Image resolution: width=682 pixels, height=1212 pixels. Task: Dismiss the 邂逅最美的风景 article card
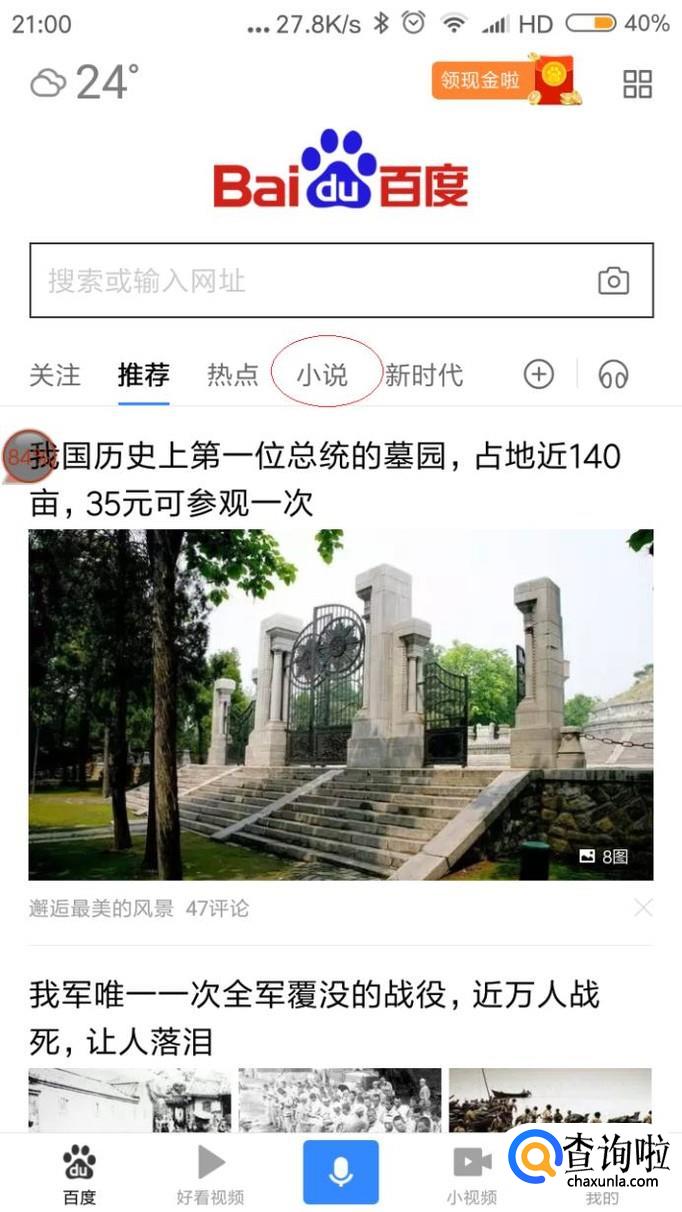point(643,908)
